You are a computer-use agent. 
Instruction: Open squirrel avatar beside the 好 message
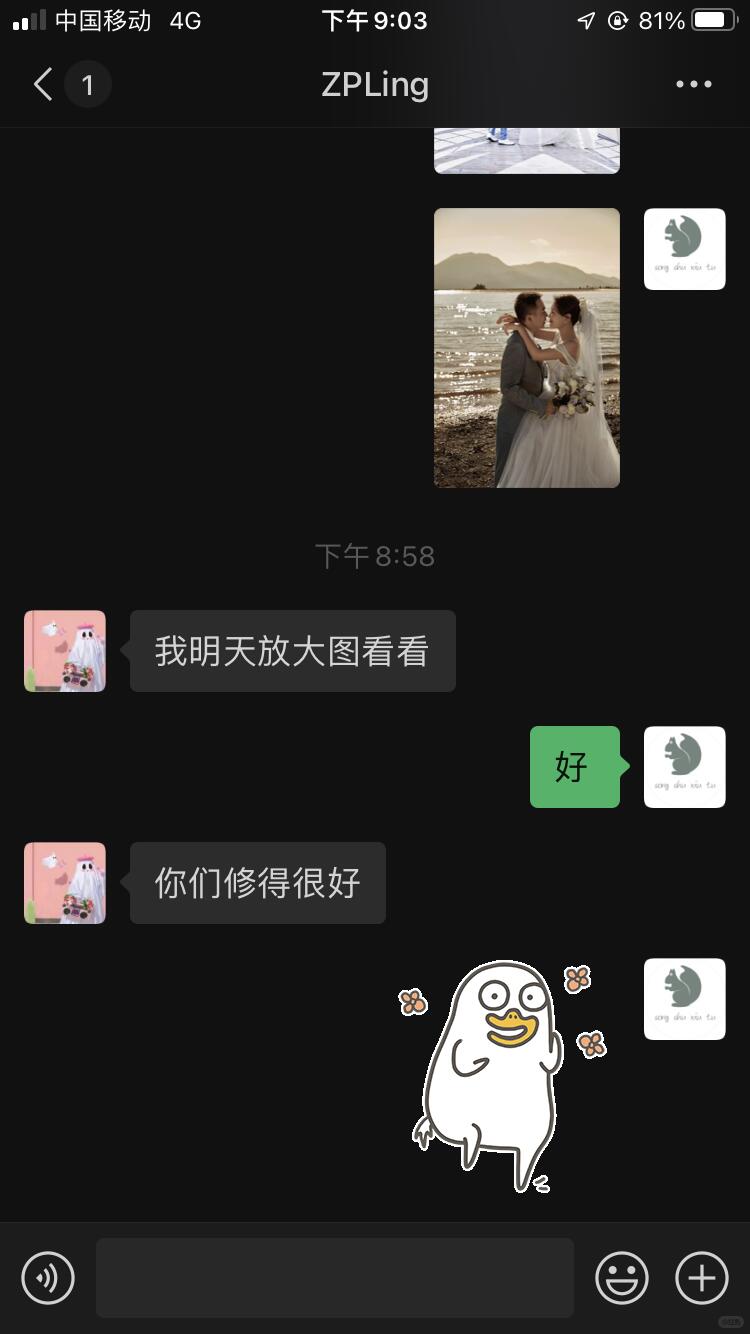(684, 767)
